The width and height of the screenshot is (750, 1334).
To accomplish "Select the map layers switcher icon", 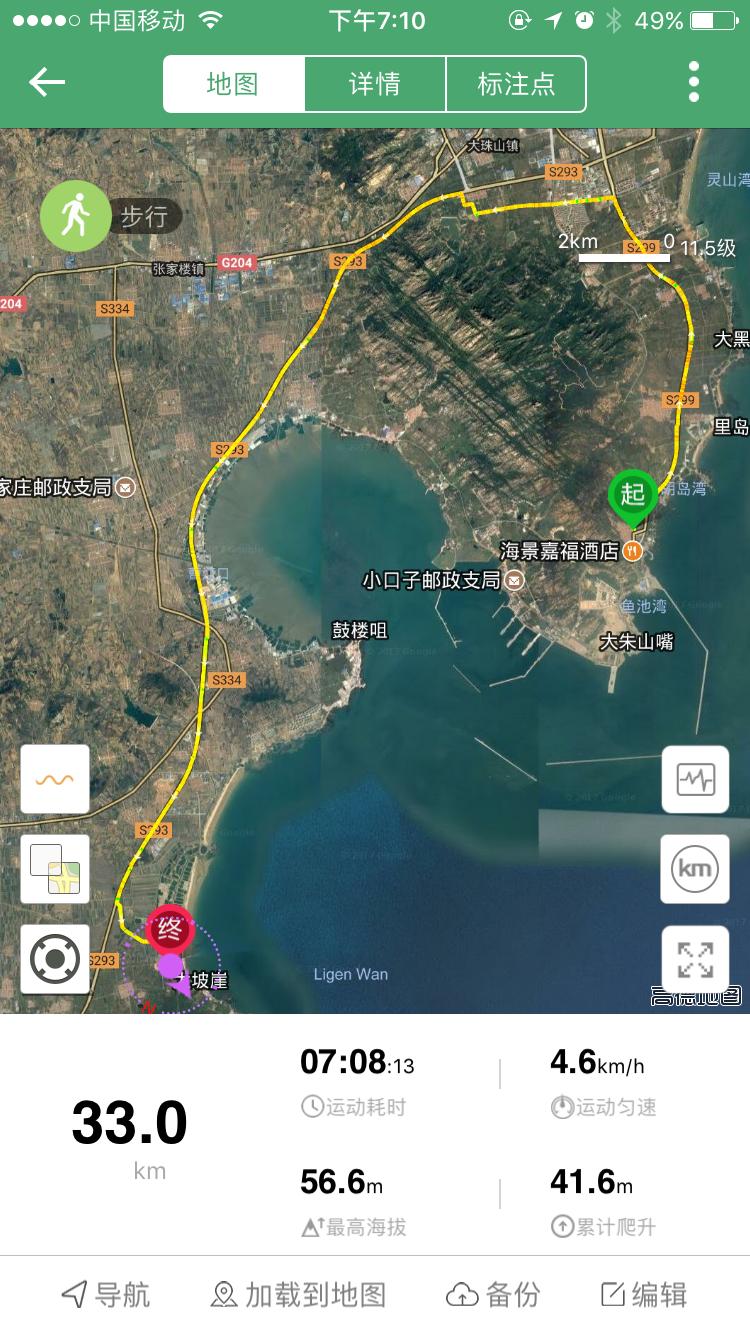I will [x=54, y=868].
